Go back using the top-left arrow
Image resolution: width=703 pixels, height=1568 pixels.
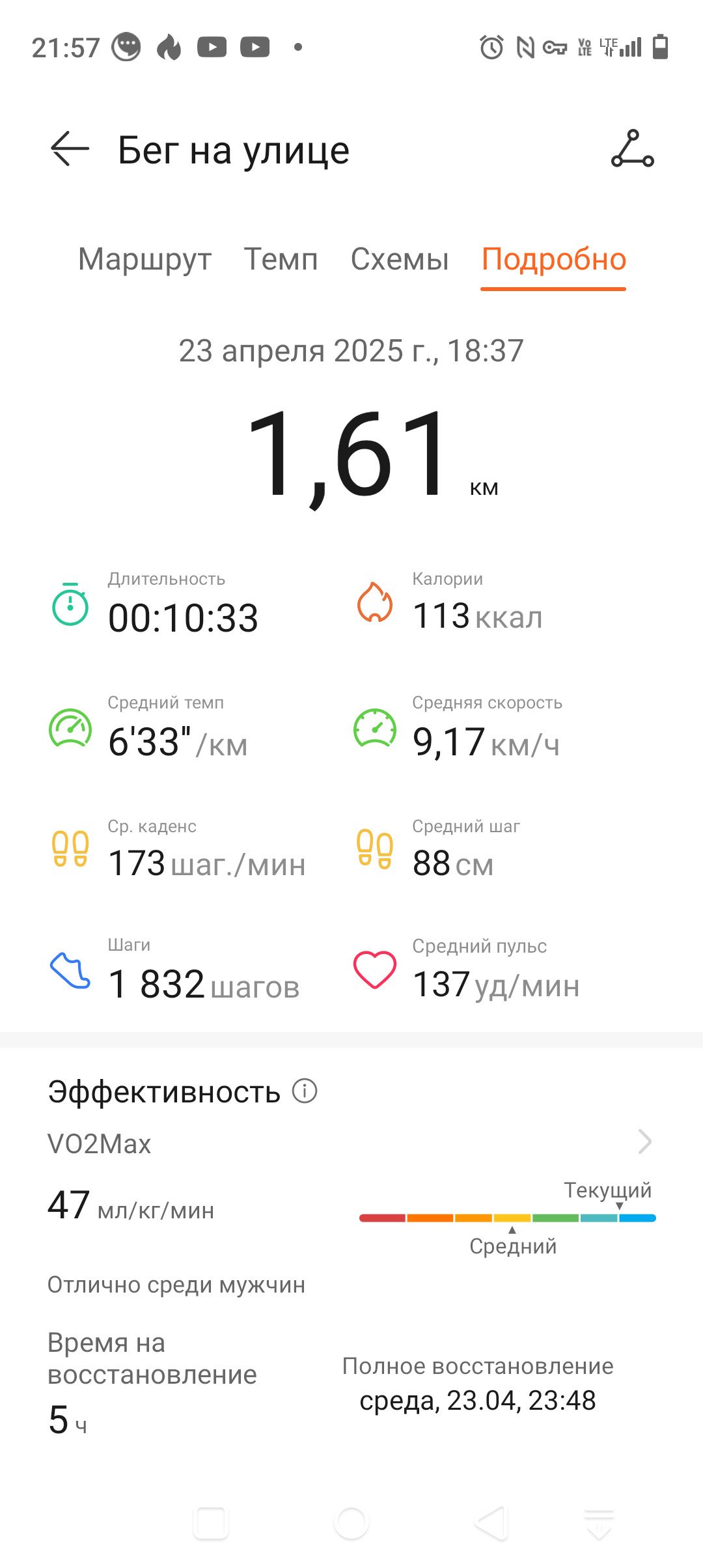(x=70, y=149)
